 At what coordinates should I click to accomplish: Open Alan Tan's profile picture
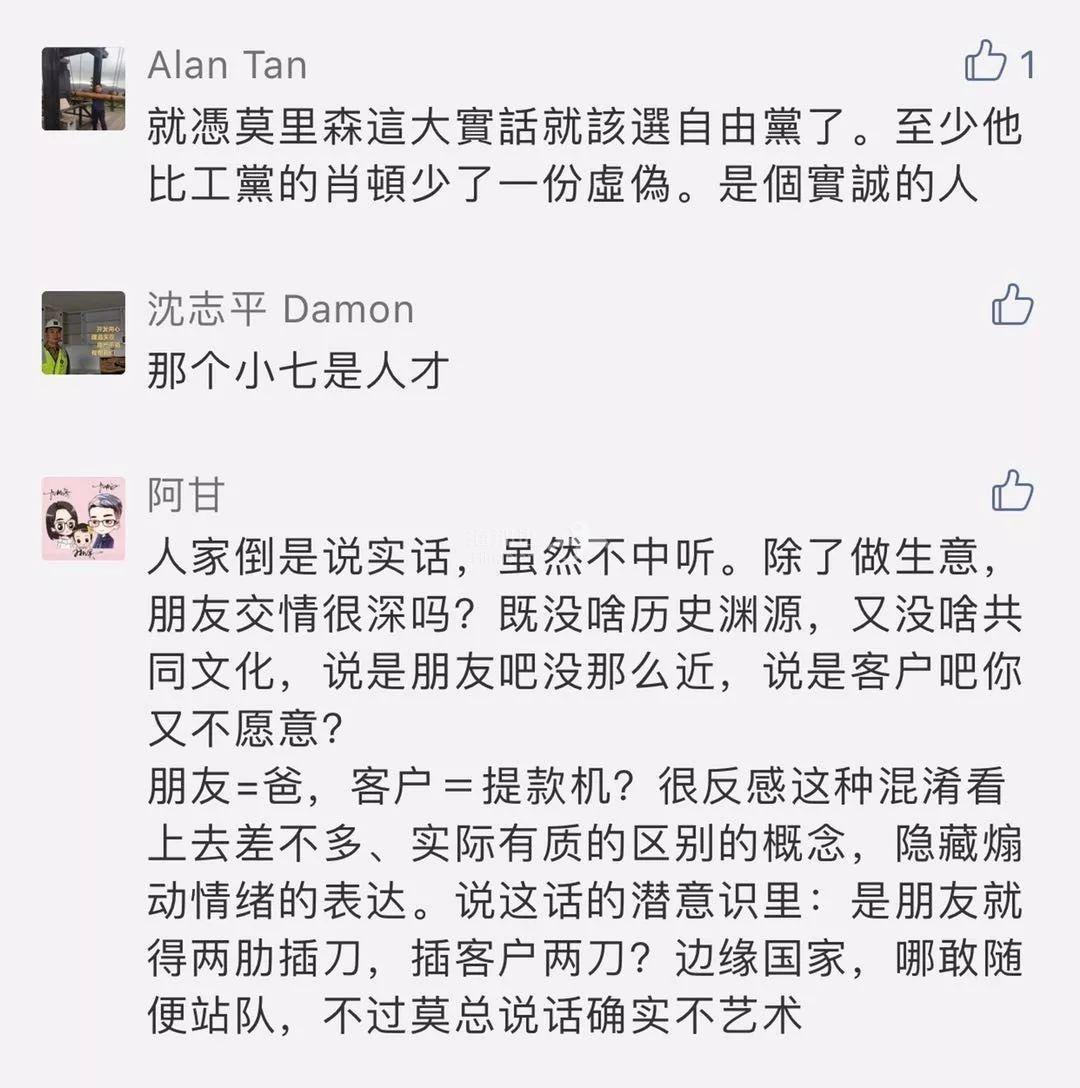83,88
